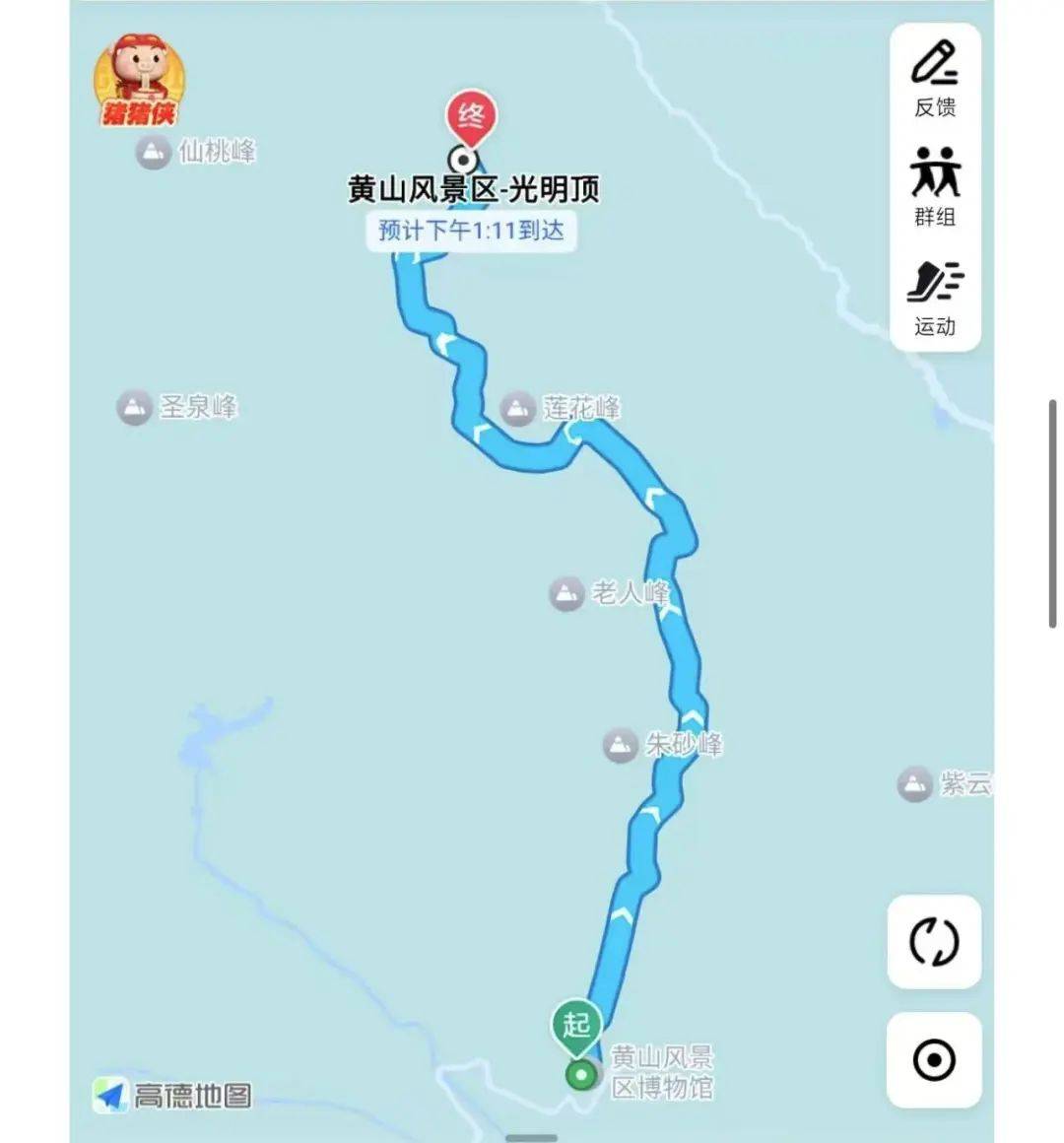
Task: Open the 反馈 feedback option
Action: pos(935,79)
